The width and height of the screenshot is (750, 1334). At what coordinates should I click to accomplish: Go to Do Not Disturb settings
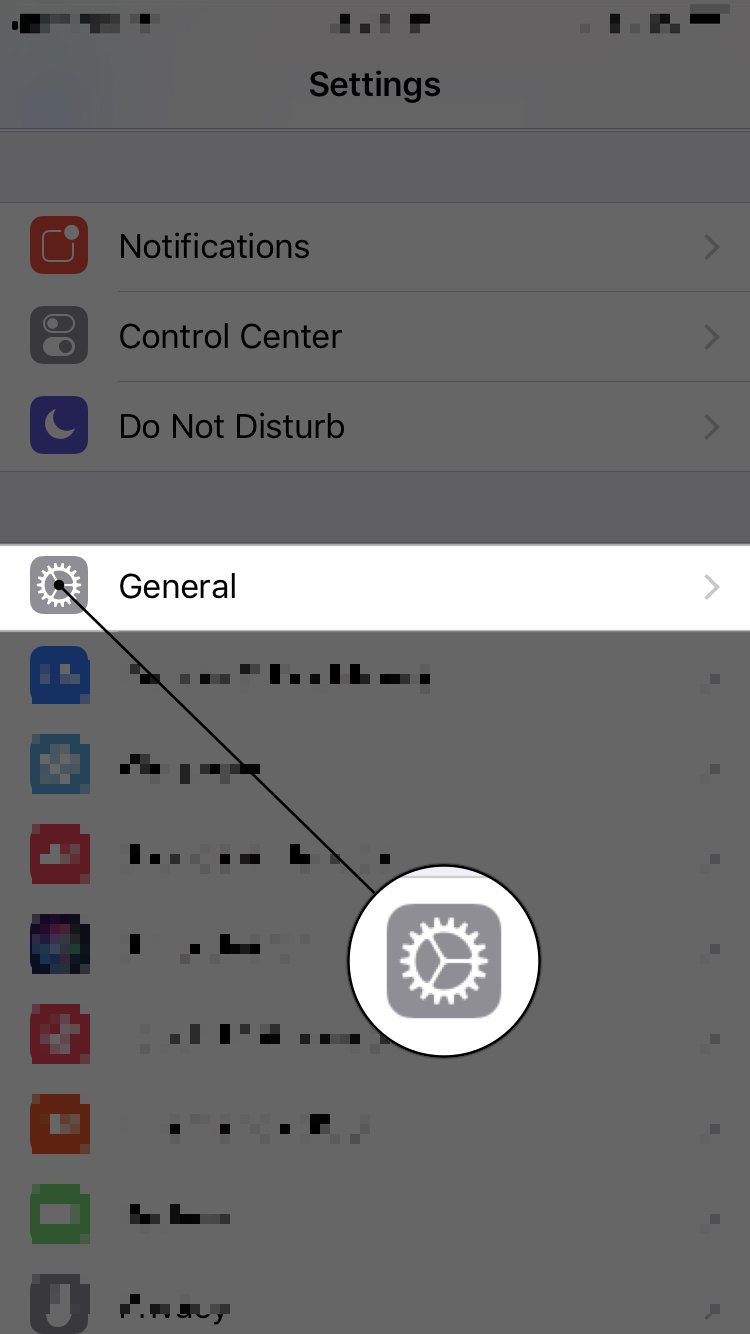(375, 427)
